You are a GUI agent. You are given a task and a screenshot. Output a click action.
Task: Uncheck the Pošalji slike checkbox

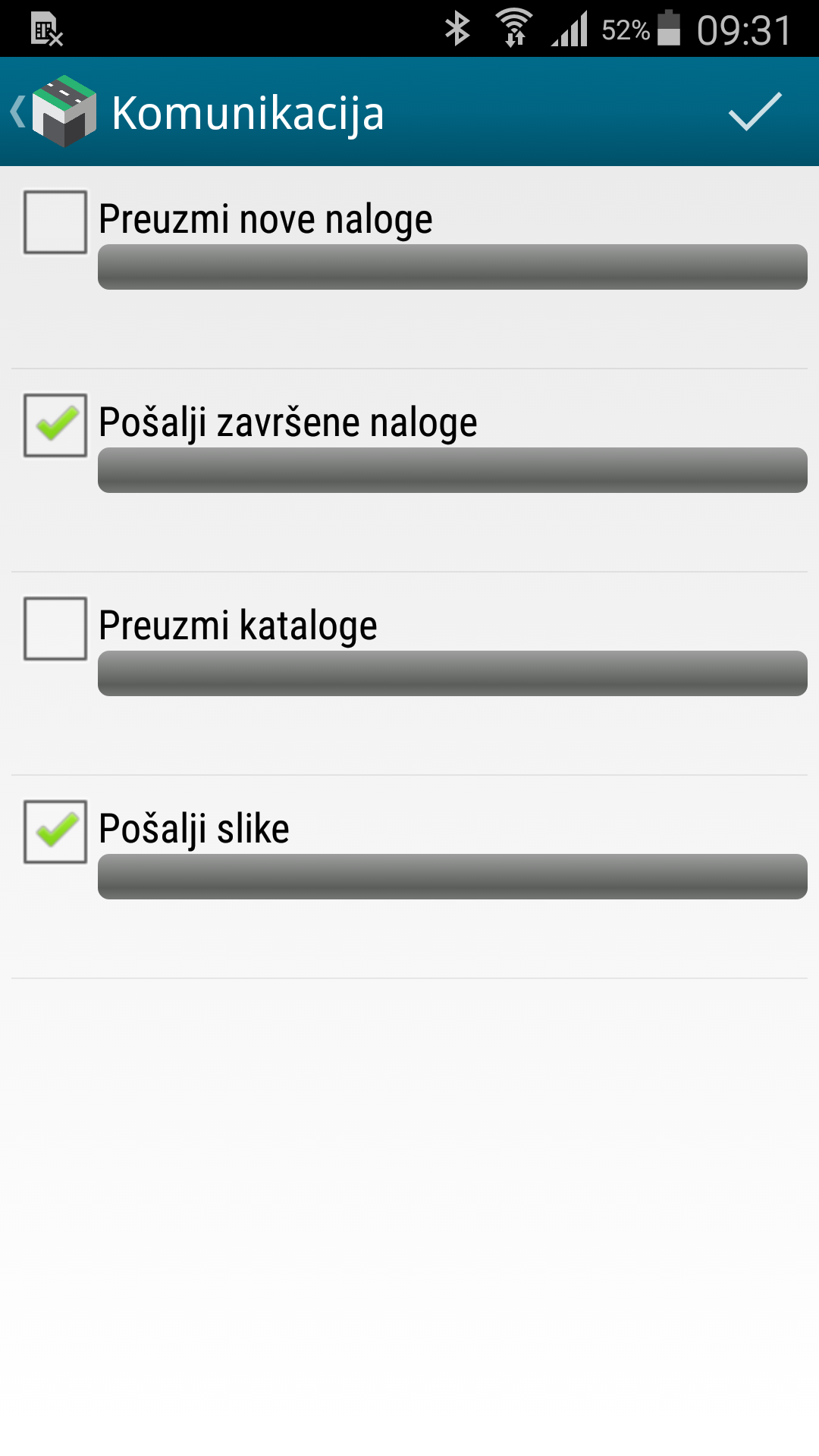[55, 832]
